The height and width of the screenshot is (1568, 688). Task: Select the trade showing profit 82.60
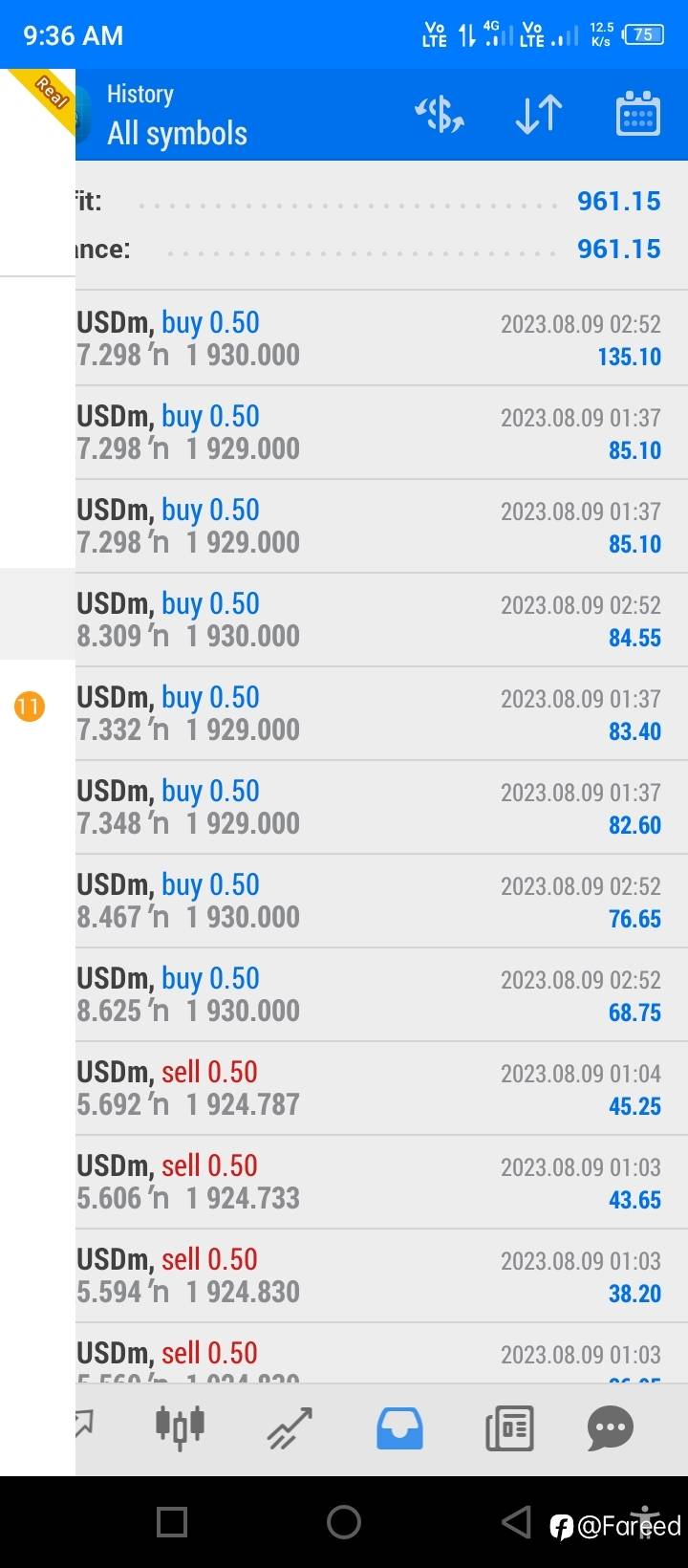click(x=381, y=807)
